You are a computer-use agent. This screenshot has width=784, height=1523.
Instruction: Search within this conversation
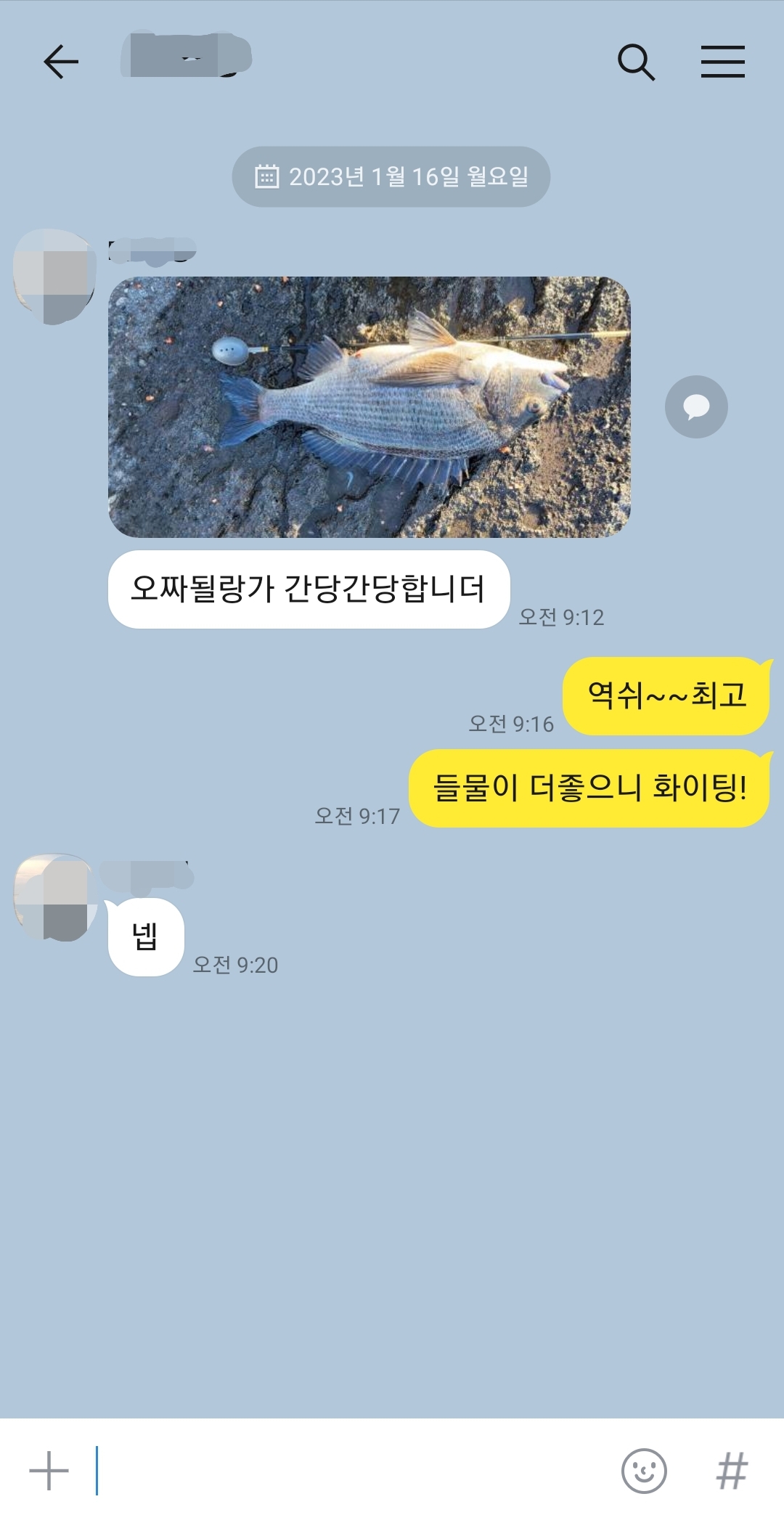636,62
